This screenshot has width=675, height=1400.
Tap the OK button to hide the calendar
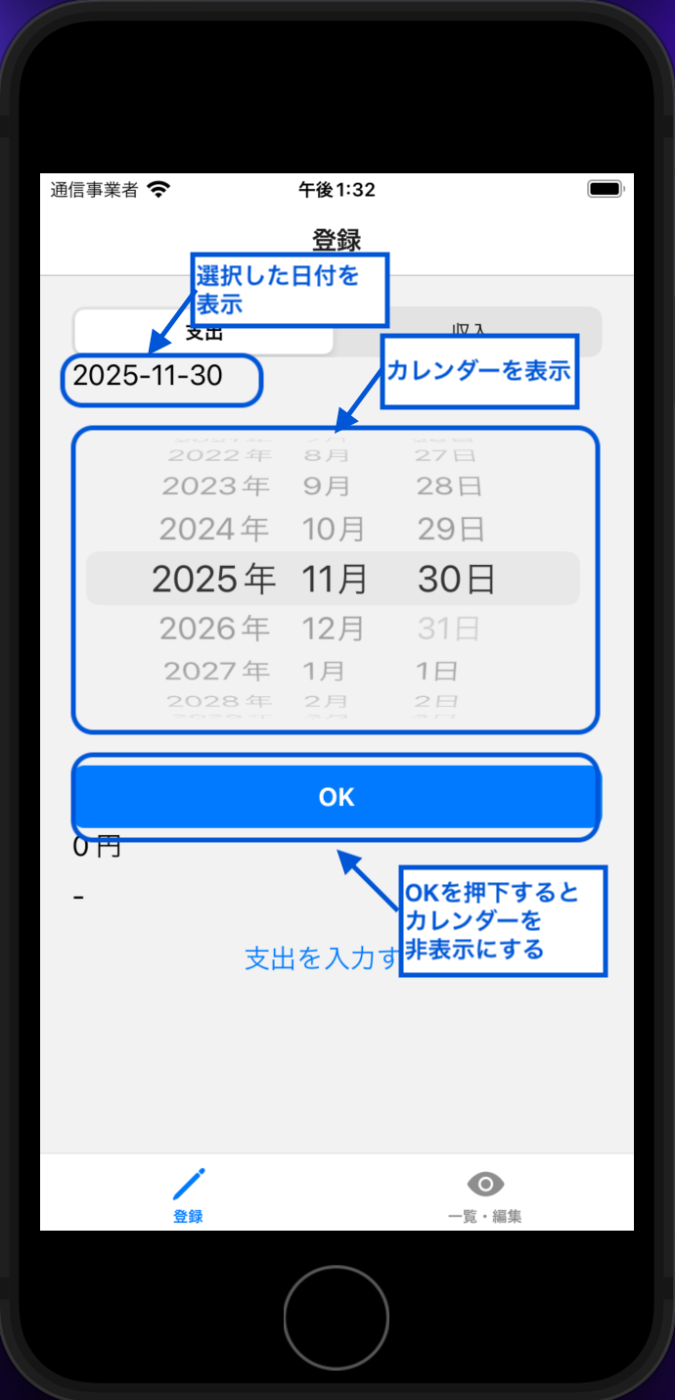point(336,797)
